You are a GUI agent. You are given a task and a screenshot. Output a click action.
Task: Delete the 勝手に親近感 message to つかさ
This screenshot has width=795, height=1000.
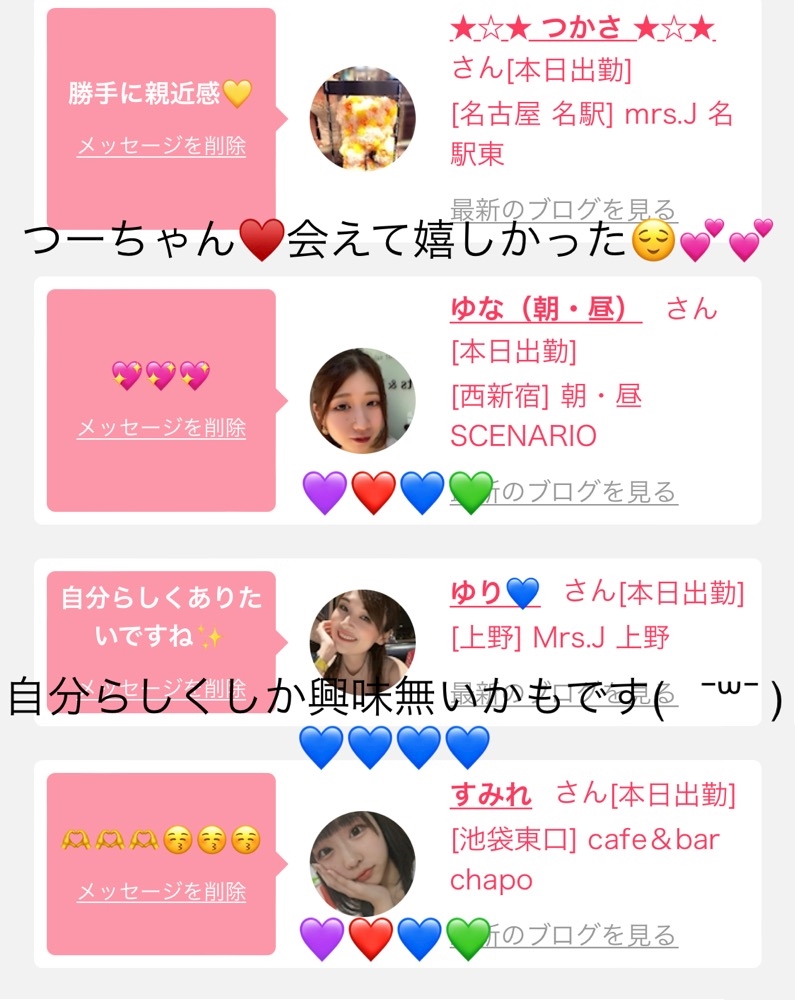(161, 146)
